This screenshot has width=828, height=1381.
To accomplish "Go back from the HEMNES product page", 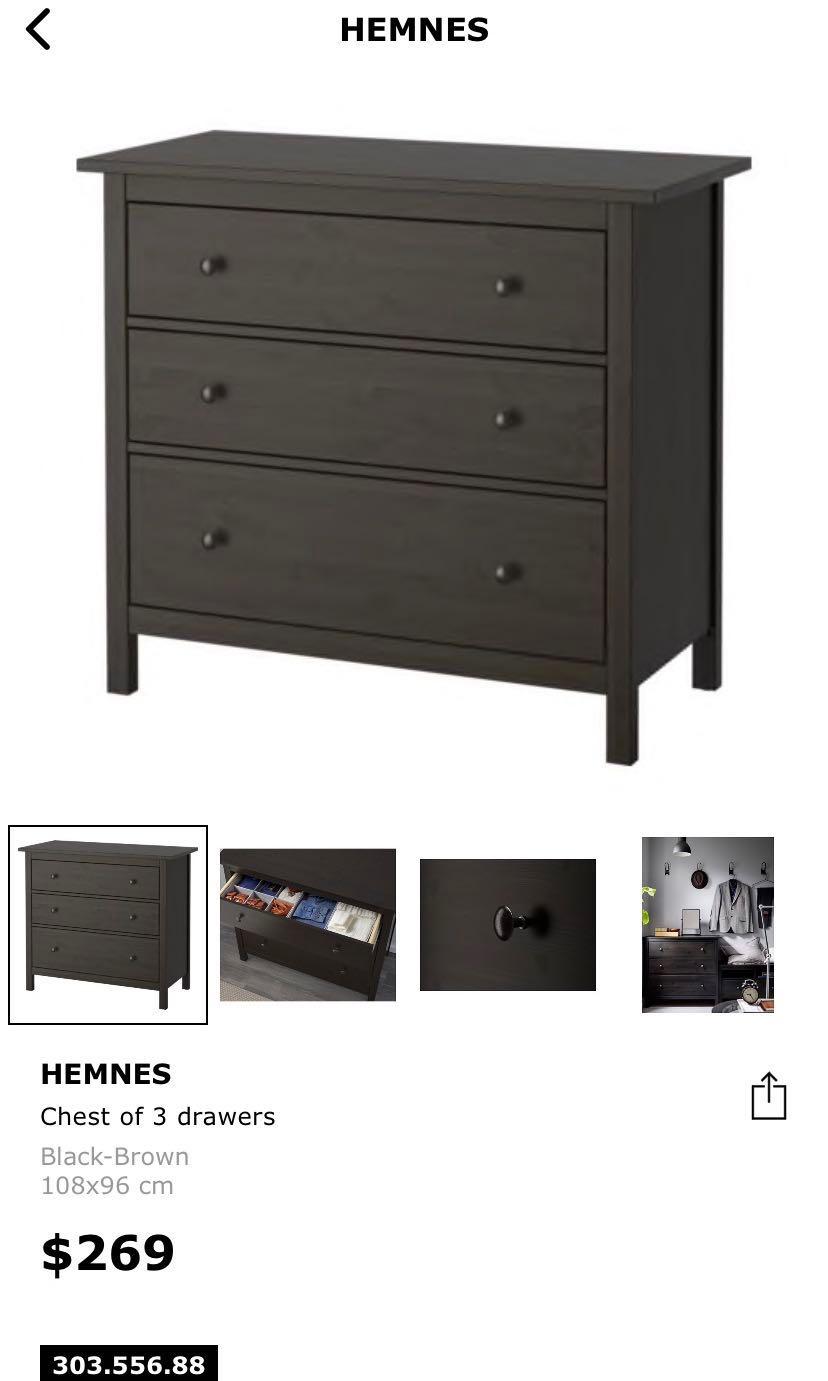I will (x=38, y=29).
